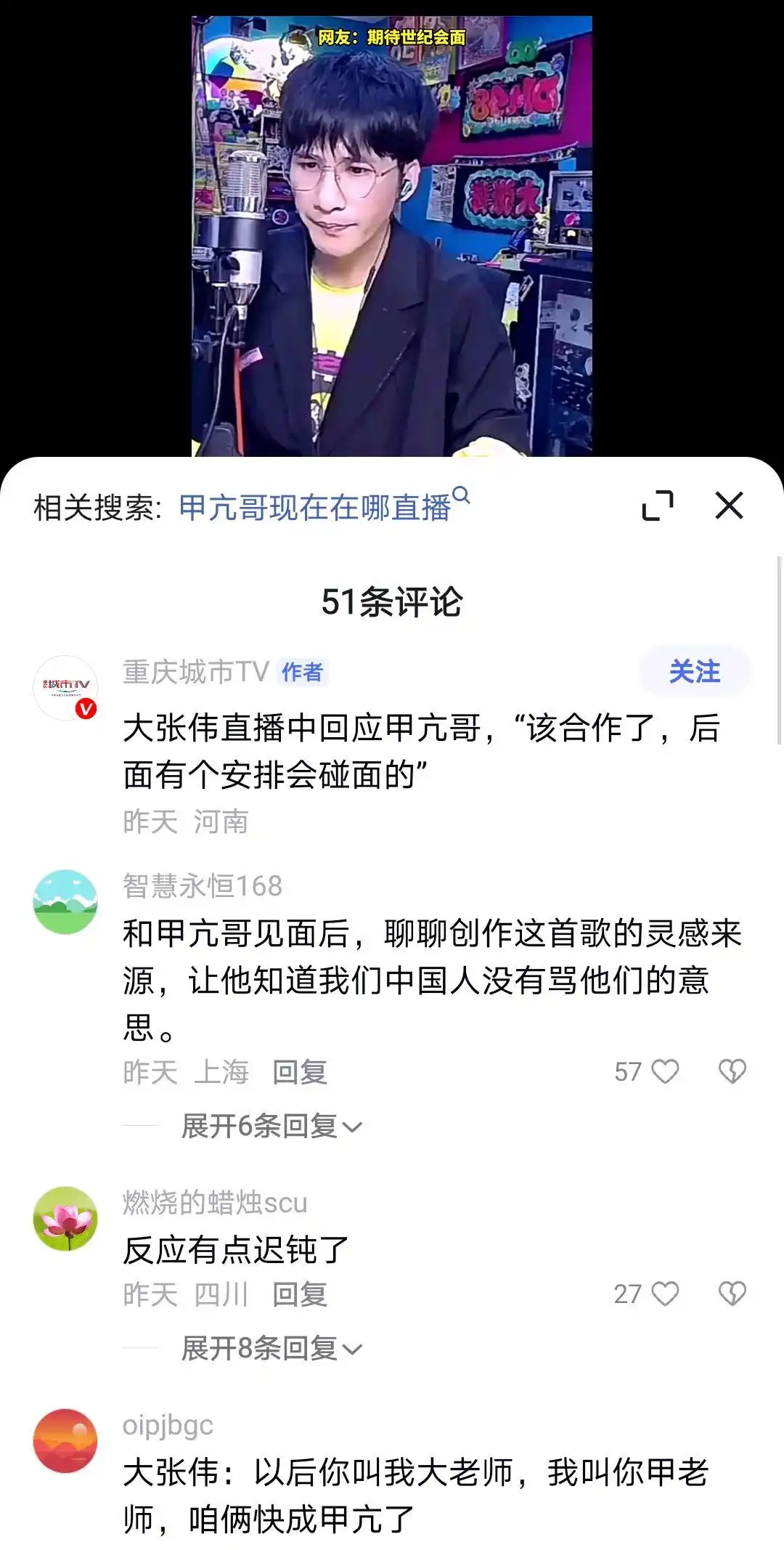
Task: Tap the video to return to playback
Action: 392,232
